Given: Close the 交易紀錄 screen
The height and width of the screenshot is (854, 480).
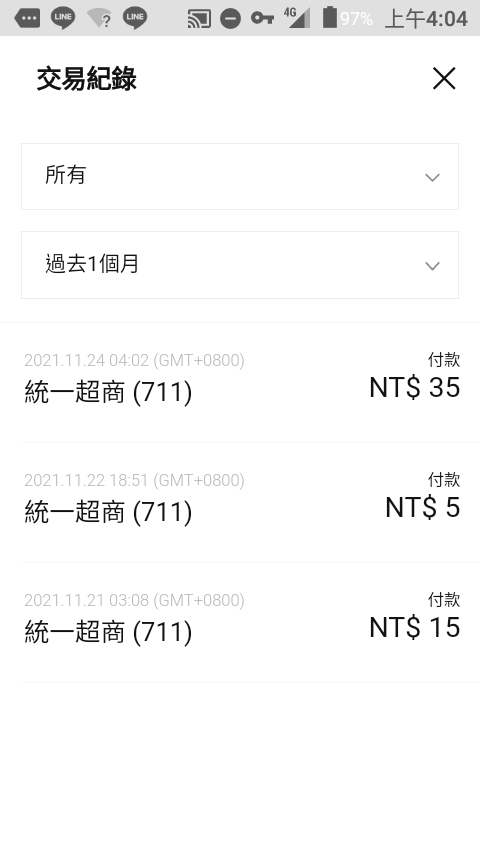Looking at the screenshot, I should point(444,78).
